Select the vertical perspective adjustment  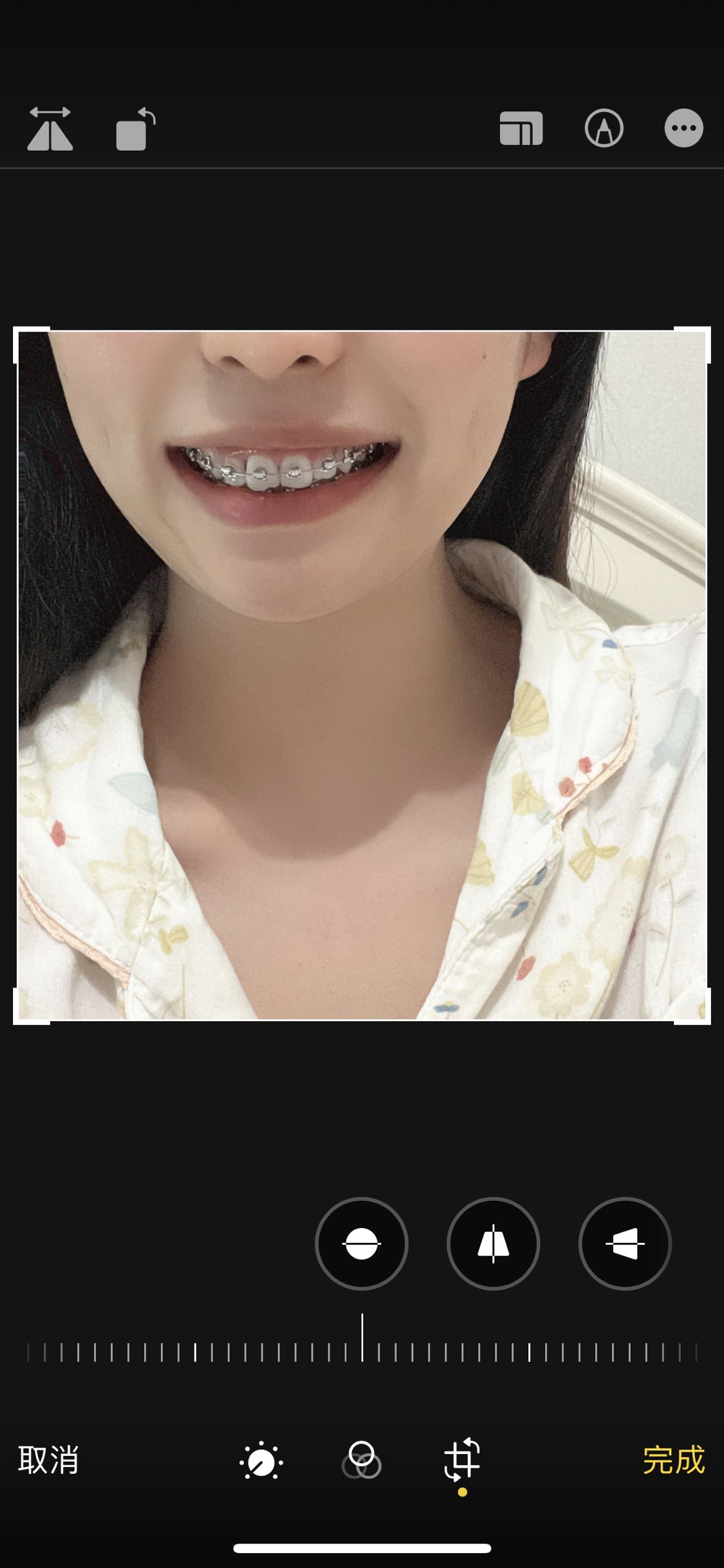[x=494, y=1243]
